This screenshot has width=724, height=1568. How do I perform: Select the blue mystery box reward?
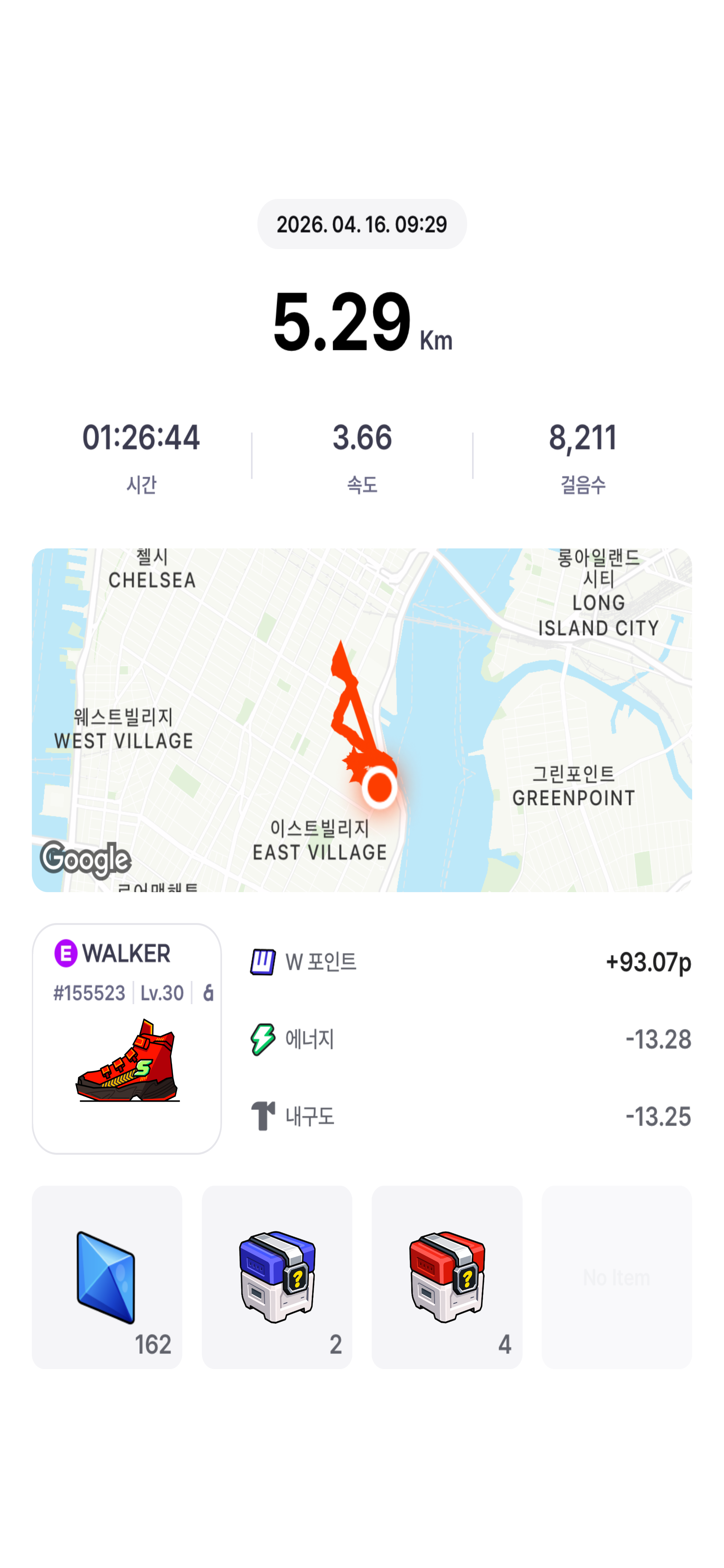[x=277, y=1277]
